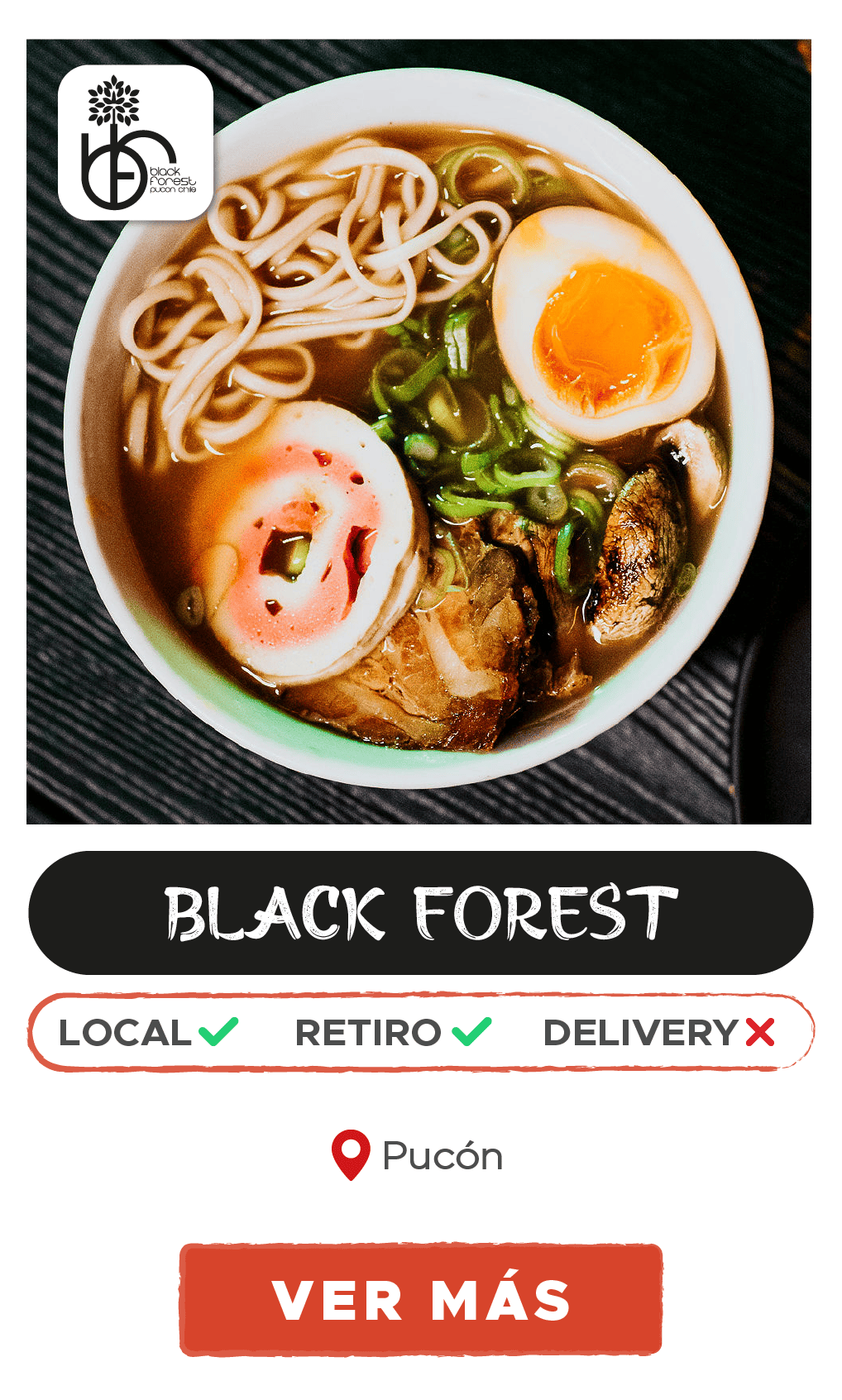Tap the VER MÁS button

(421, 1299)
